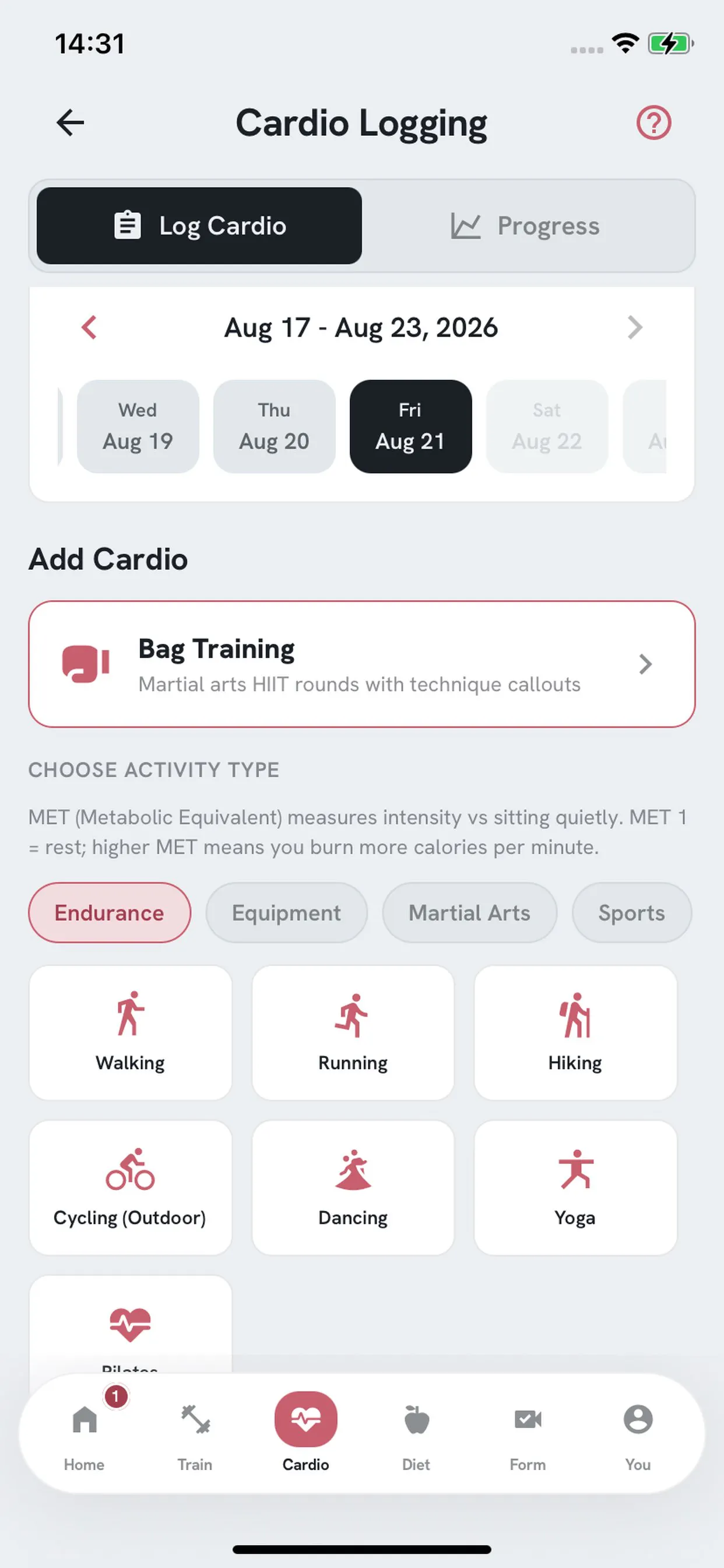724x1568 pixels.
Task: Tap the Yoga tile
Action: point(575,1188)
